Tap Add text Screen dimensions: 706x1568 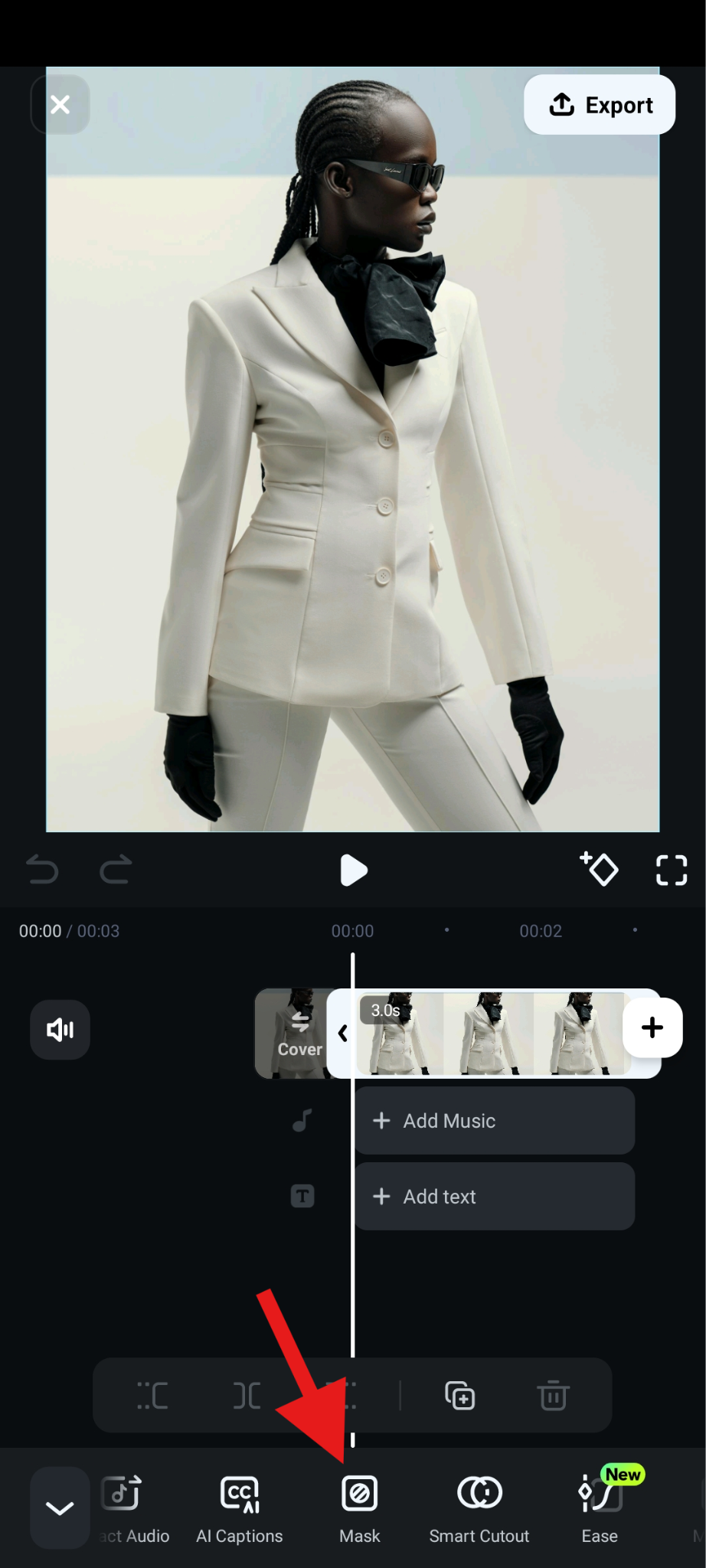click(495, 1197)
